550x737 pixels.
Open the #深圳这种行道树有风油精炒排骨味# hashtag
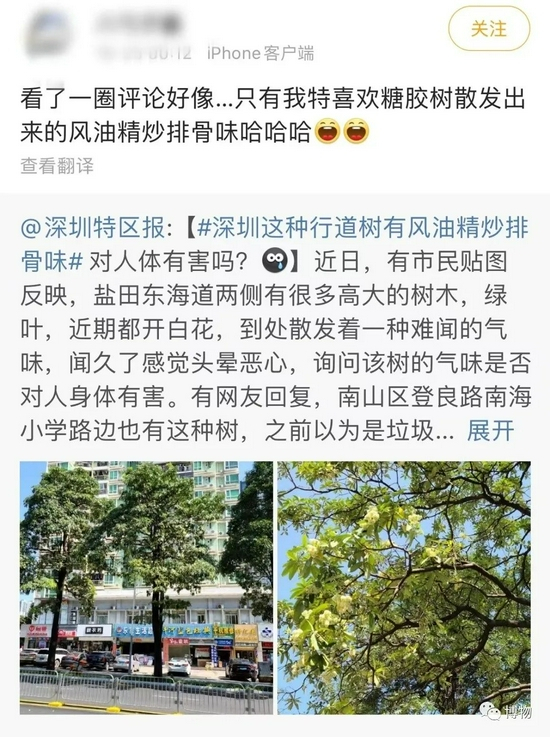[x=275, y=245]
